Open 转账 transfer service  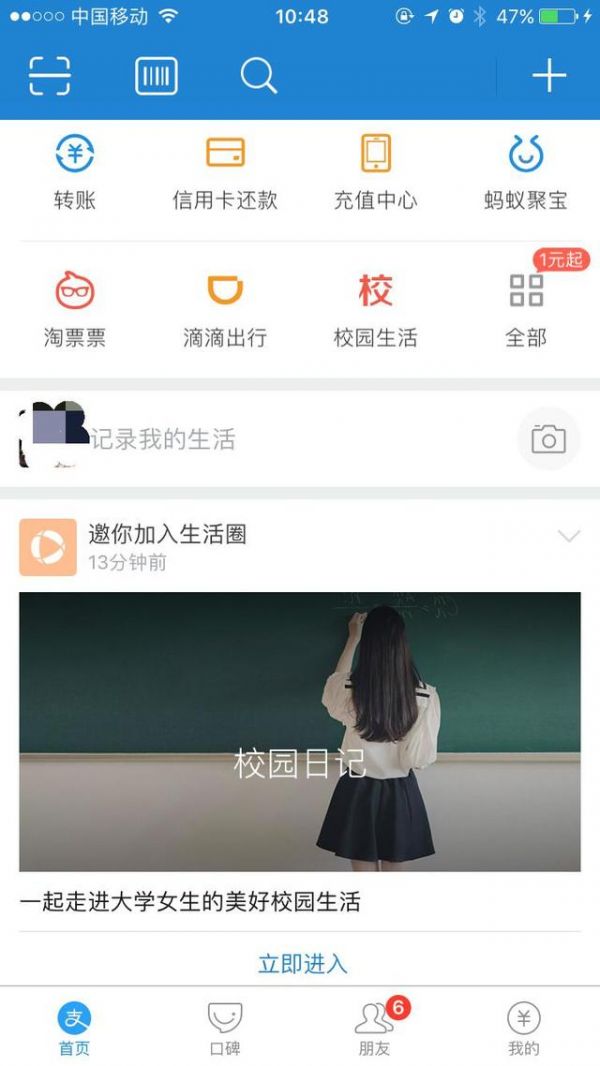pos(75,172)
